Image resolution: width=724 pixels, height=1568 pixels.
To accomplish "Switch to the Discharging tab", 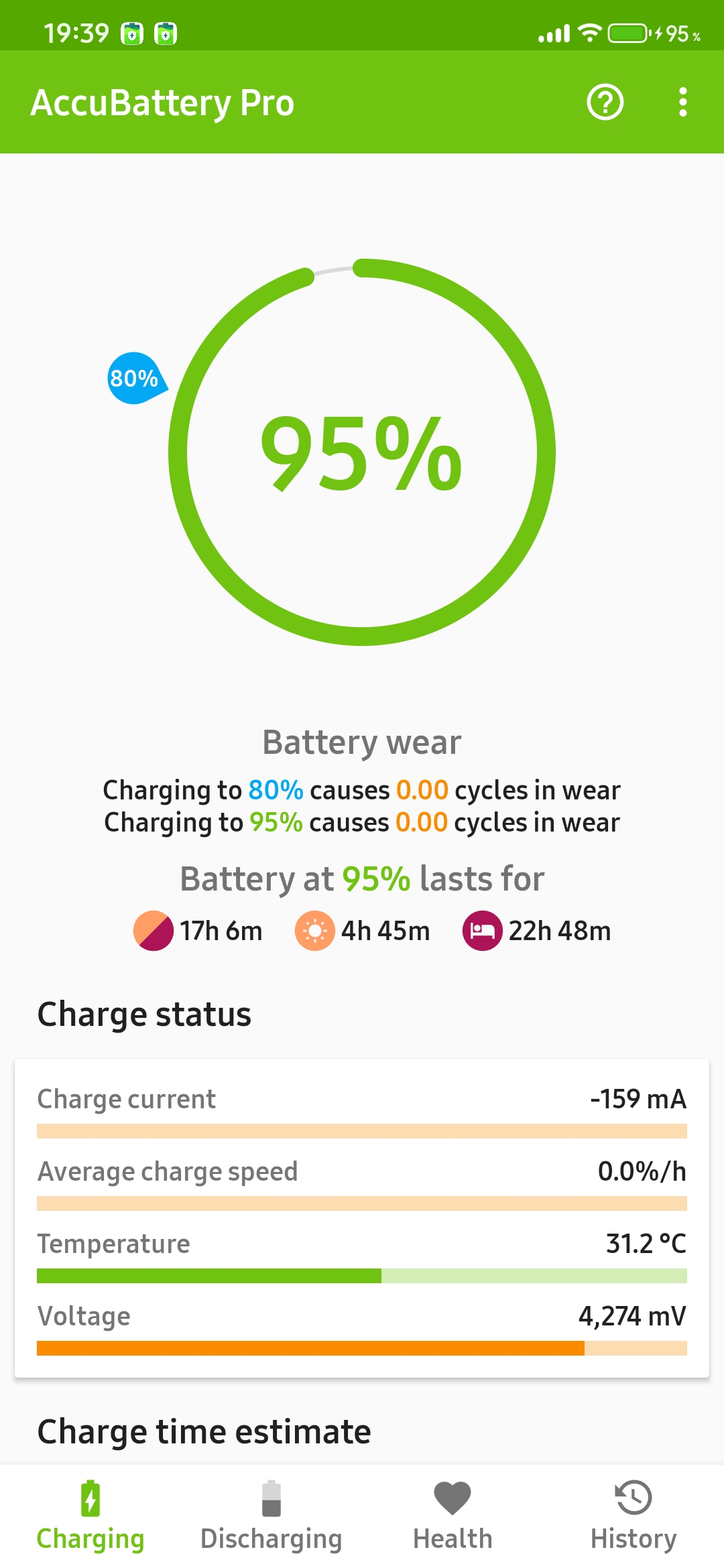I will pyautogui.click(x=271, y=1517).
